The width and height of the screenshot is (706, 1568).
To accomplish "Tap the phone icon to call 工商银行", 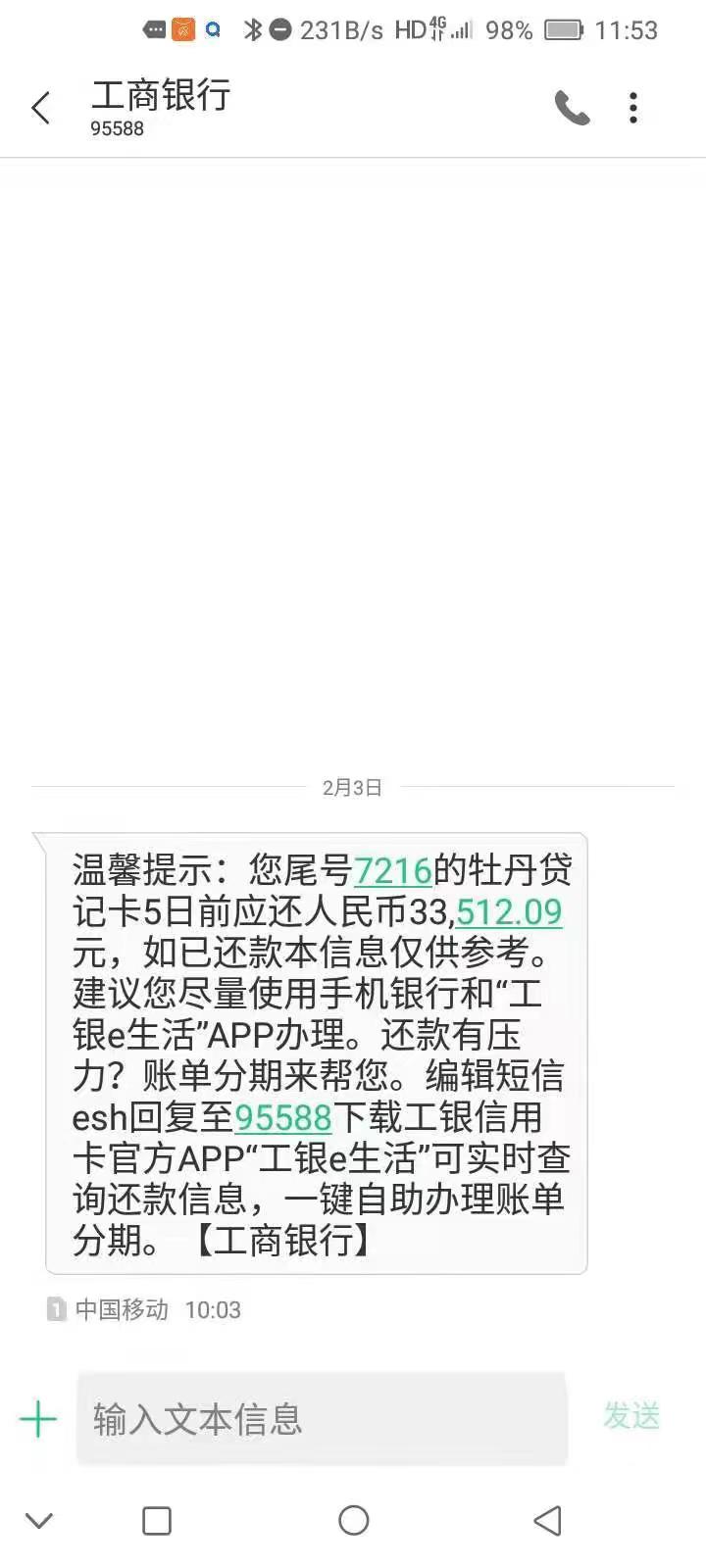I will point(572,109).
